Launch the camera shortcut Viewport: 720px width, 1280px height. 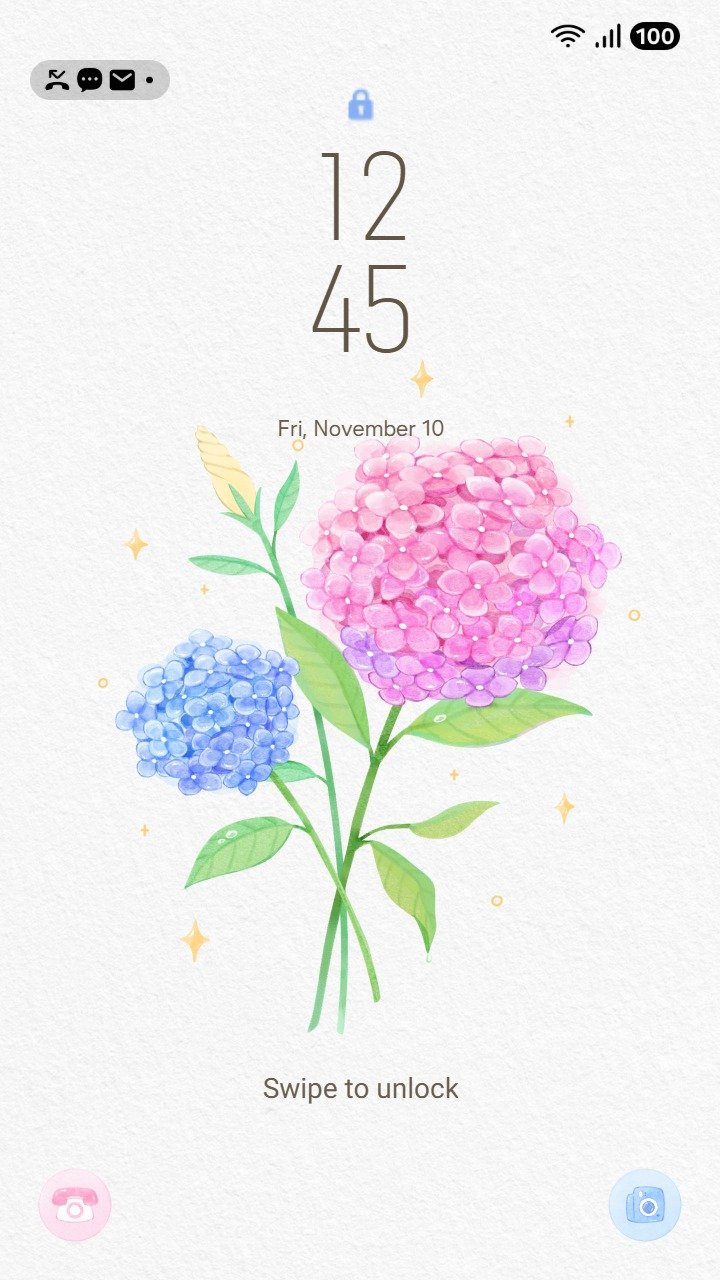click(645, 1205)
